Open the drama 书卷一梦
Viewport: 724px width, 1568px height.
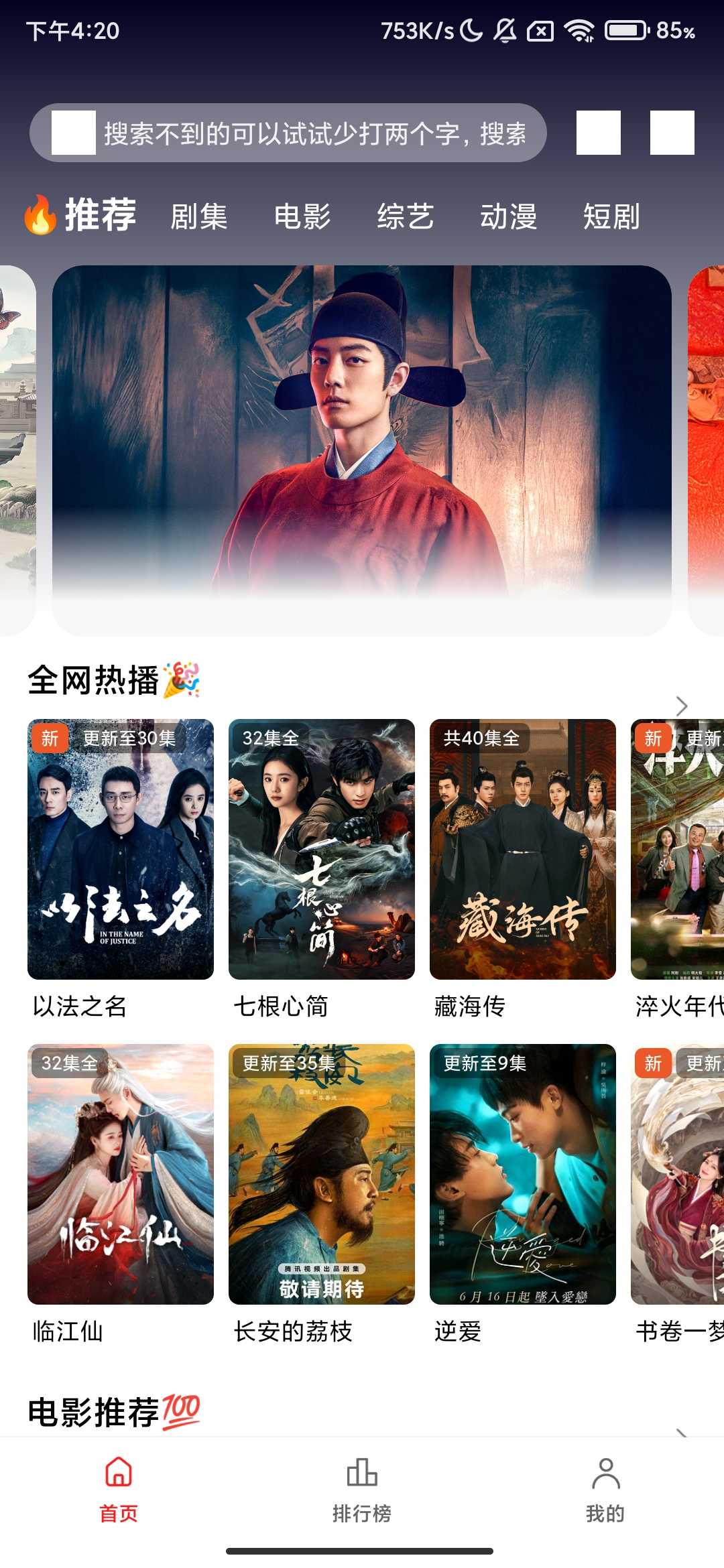coord(677,1174)
